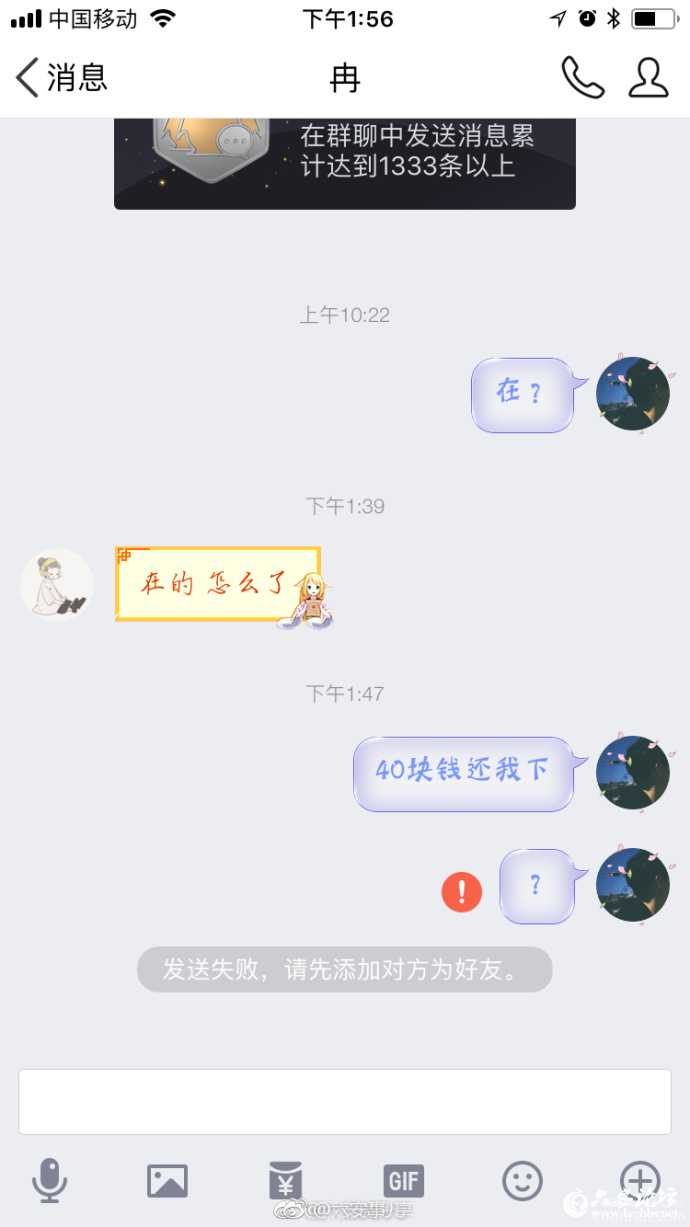Open GIF picker
Screen dimensions: 690x1227
[404, 1181]
